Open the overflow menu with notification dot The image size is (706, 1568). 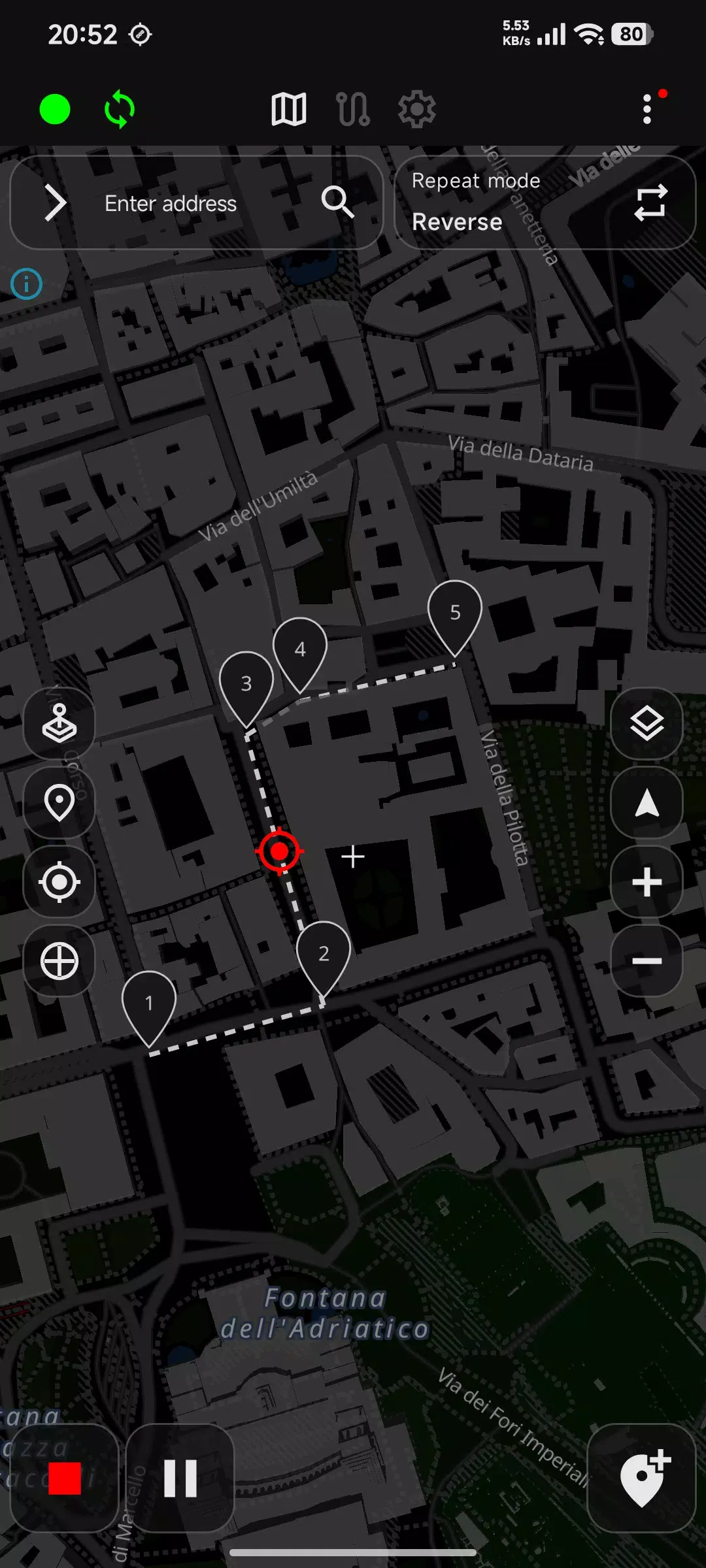pos(647,109)
